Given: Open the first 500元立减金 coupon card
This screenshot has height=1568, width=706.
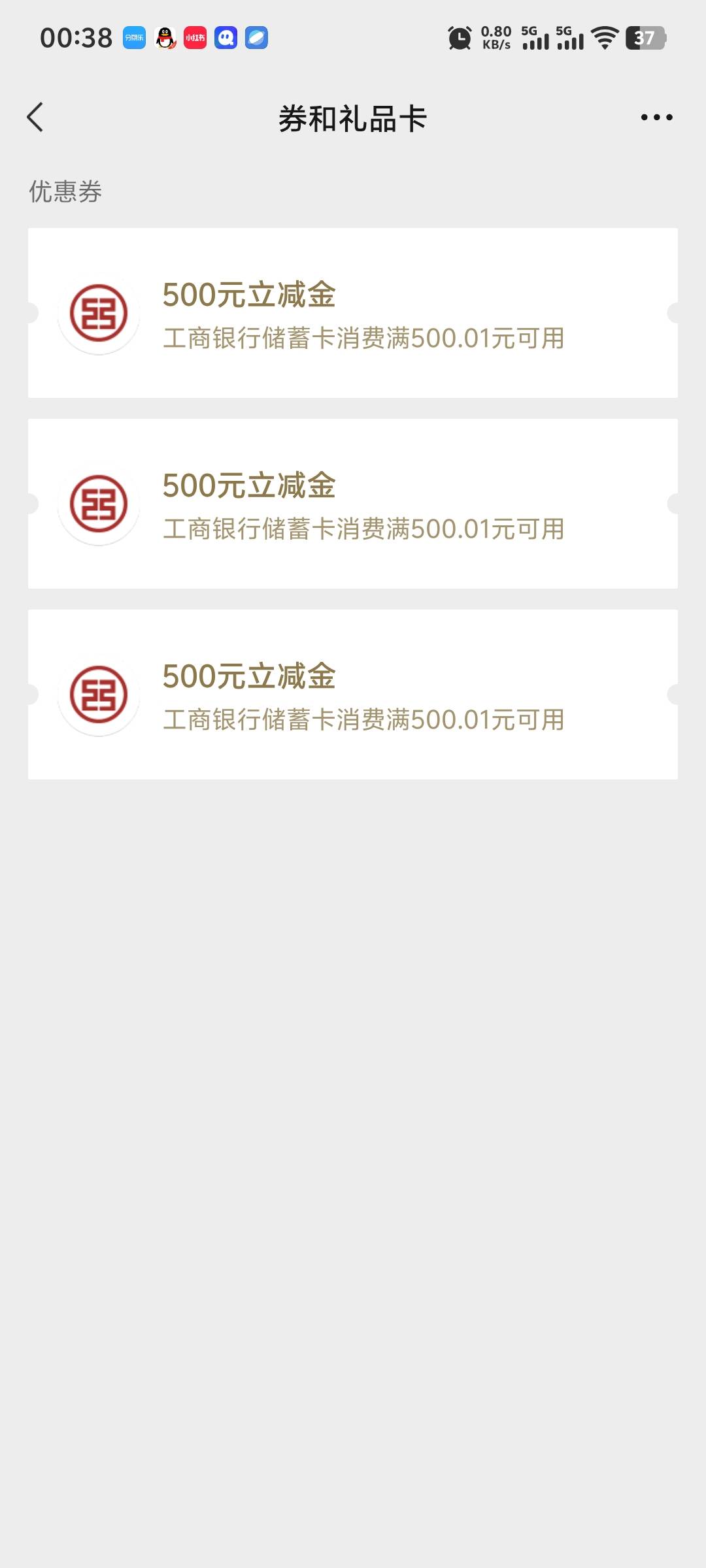Looking at the screenshot, I should click(x=353, y=313).
